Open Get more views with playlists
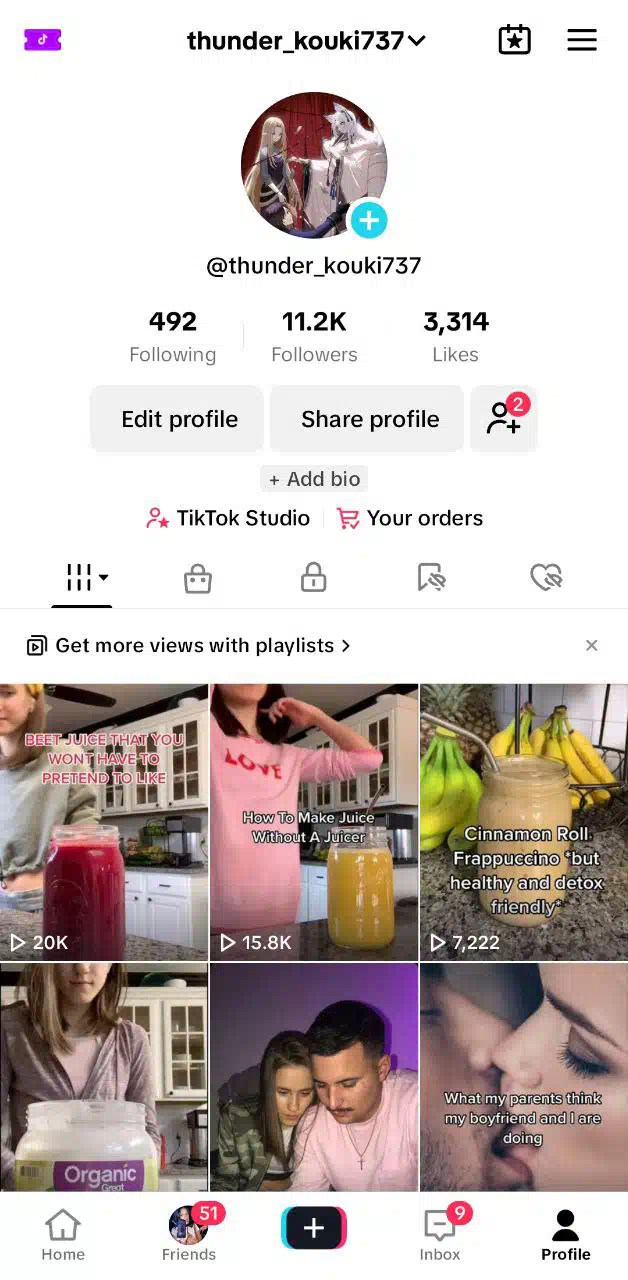This screenshot has width=628, height=1280. click(188, 645)
